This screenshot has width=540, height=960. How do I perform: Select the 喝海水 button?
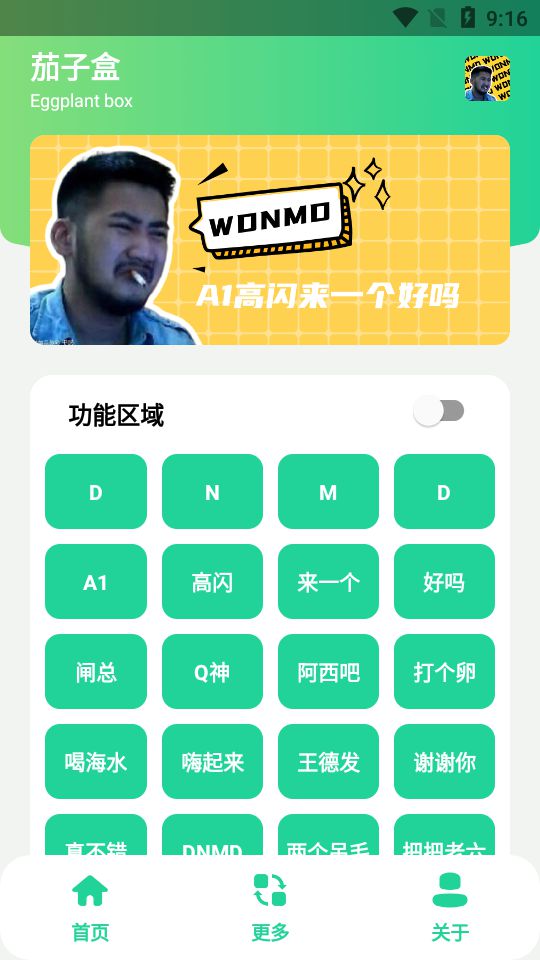tap(96, 762)
